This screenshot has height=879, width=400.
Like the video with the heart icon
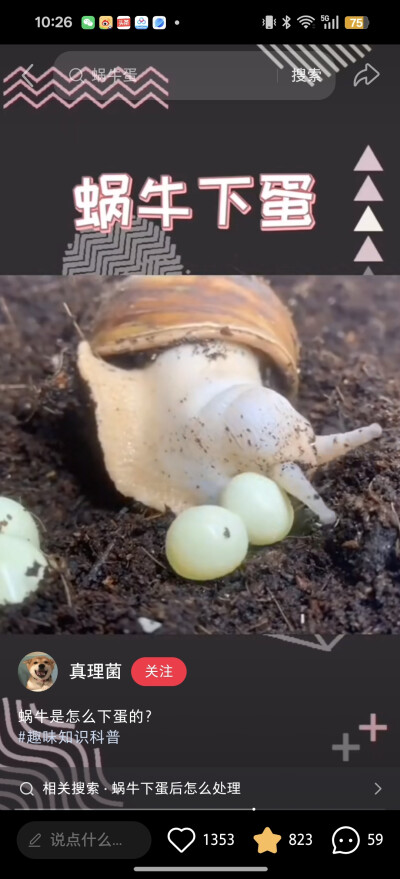(x=182, y=840)
